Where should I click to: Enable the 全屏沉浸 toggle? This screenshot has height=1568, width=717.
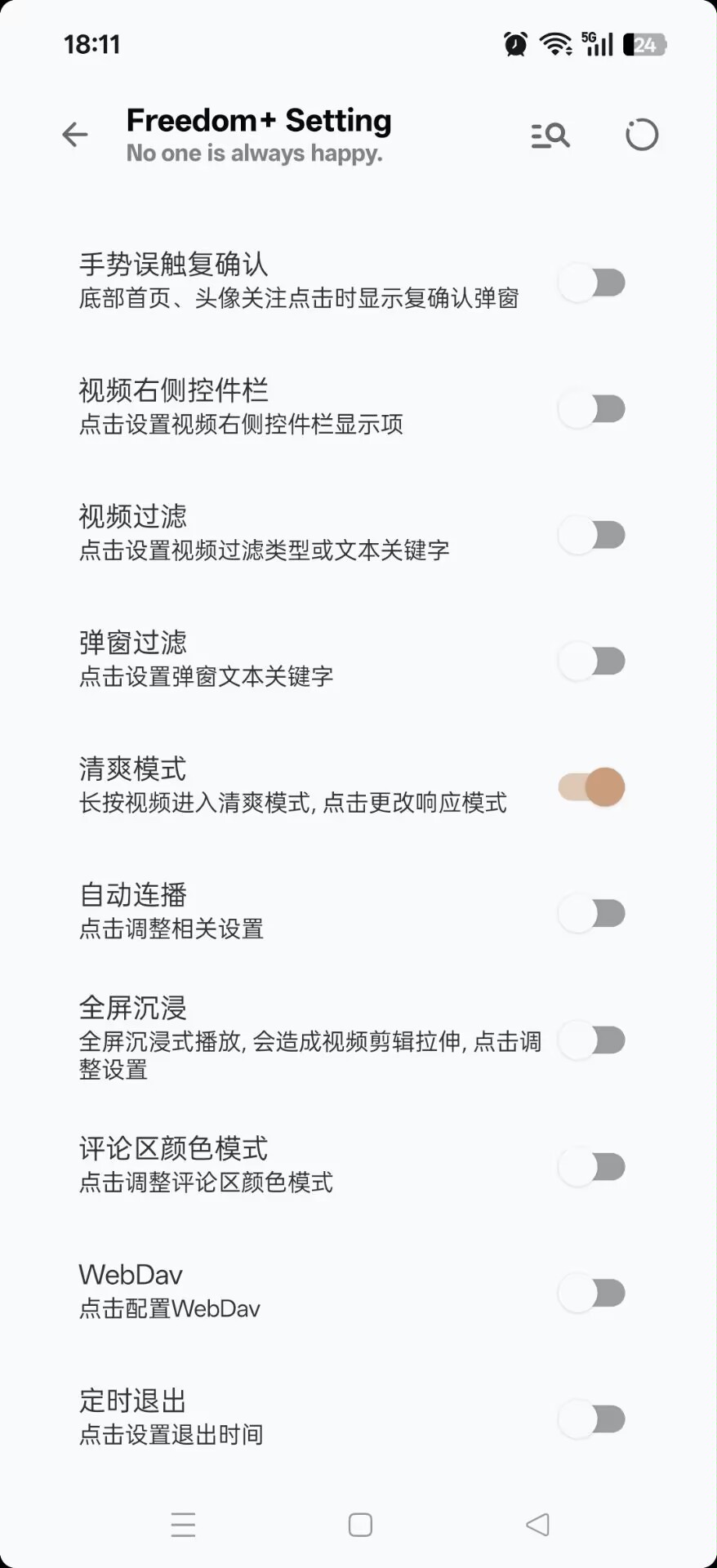tap(591, 1040)
